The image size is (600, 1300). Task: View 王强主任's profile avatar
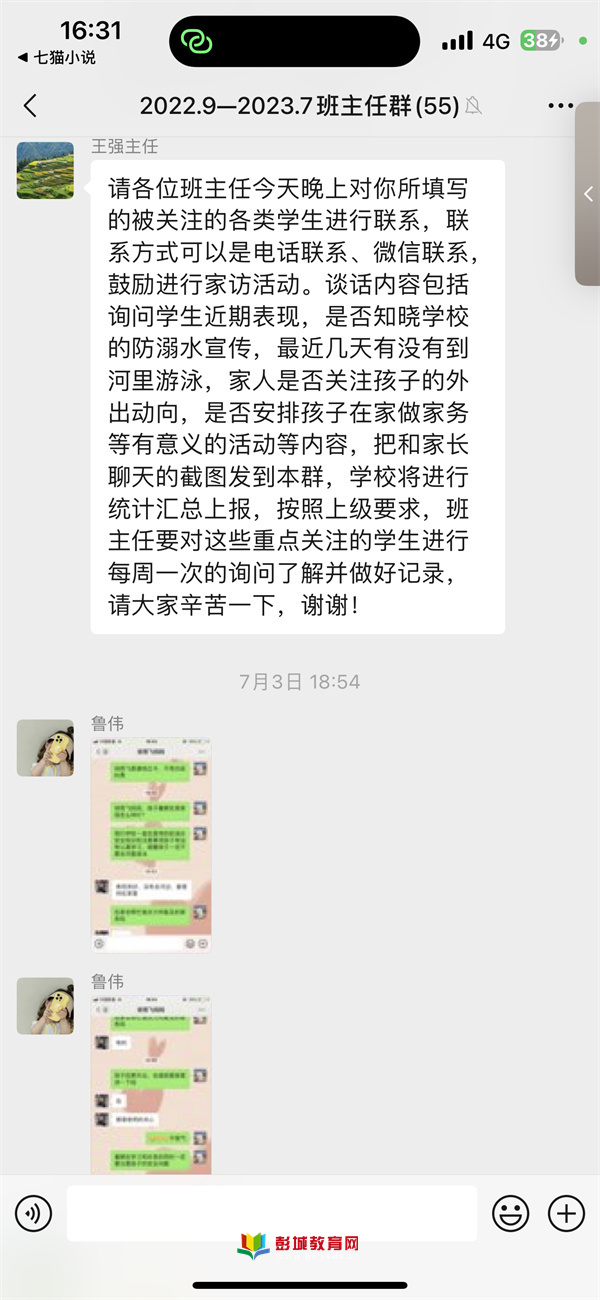[45, 170]
